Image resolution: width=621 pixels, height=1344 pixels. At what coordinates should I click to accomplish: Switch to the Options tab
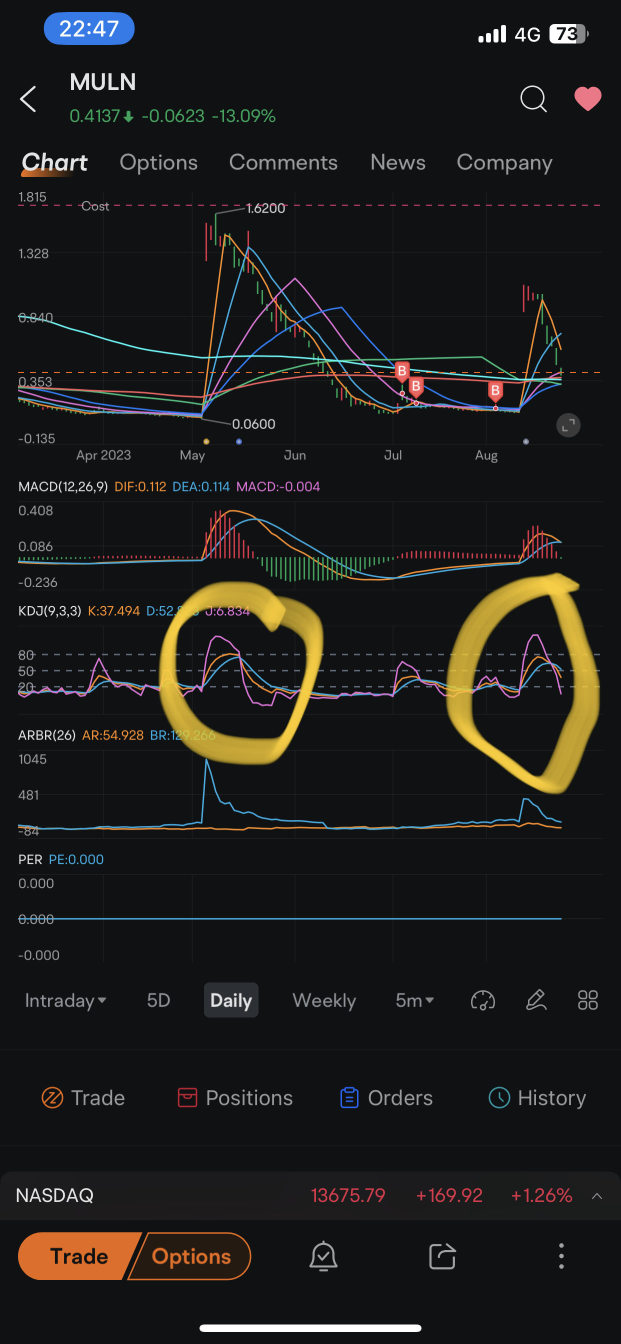(158, 162)
